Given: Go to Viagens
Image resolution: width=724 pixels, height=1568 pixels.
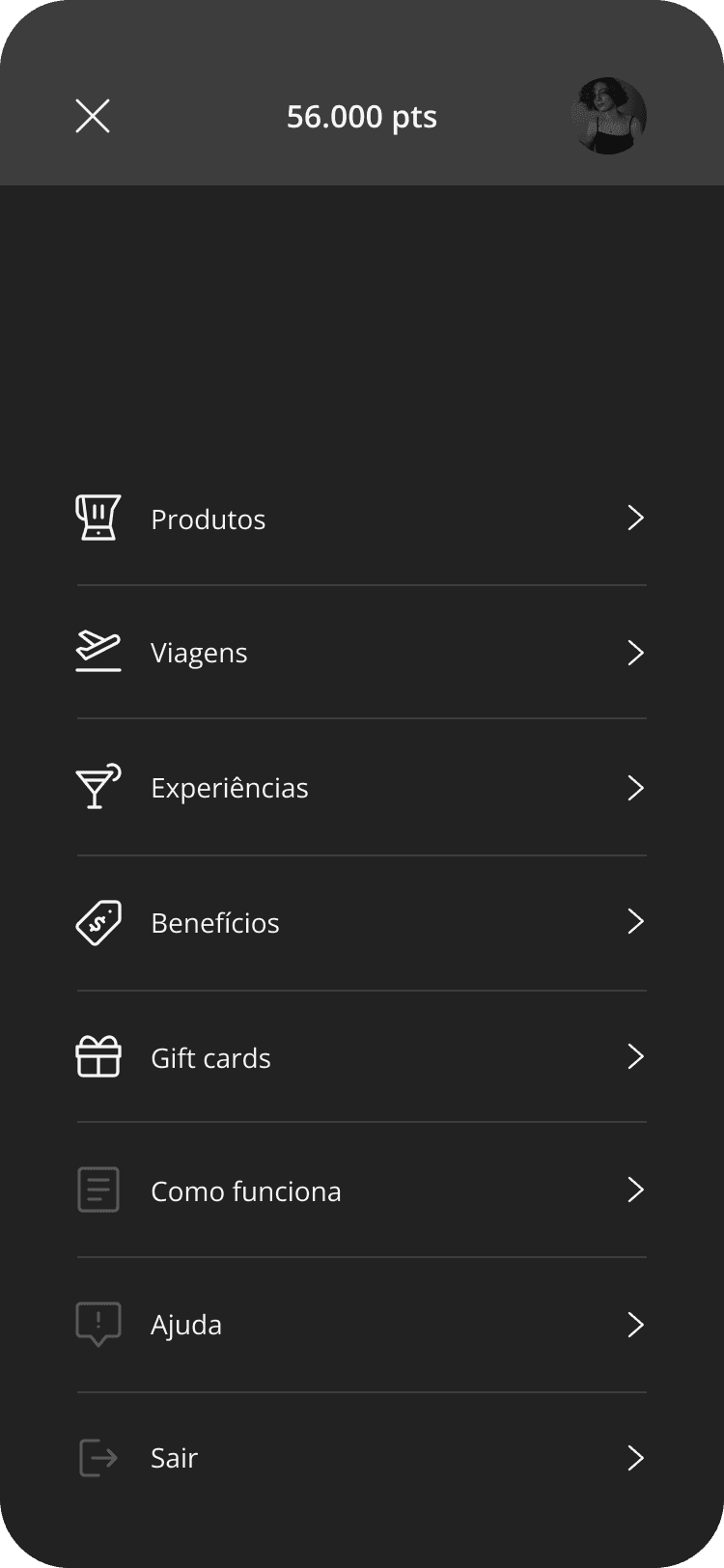Looking at the screenshot, I should (x=199, y=653).
